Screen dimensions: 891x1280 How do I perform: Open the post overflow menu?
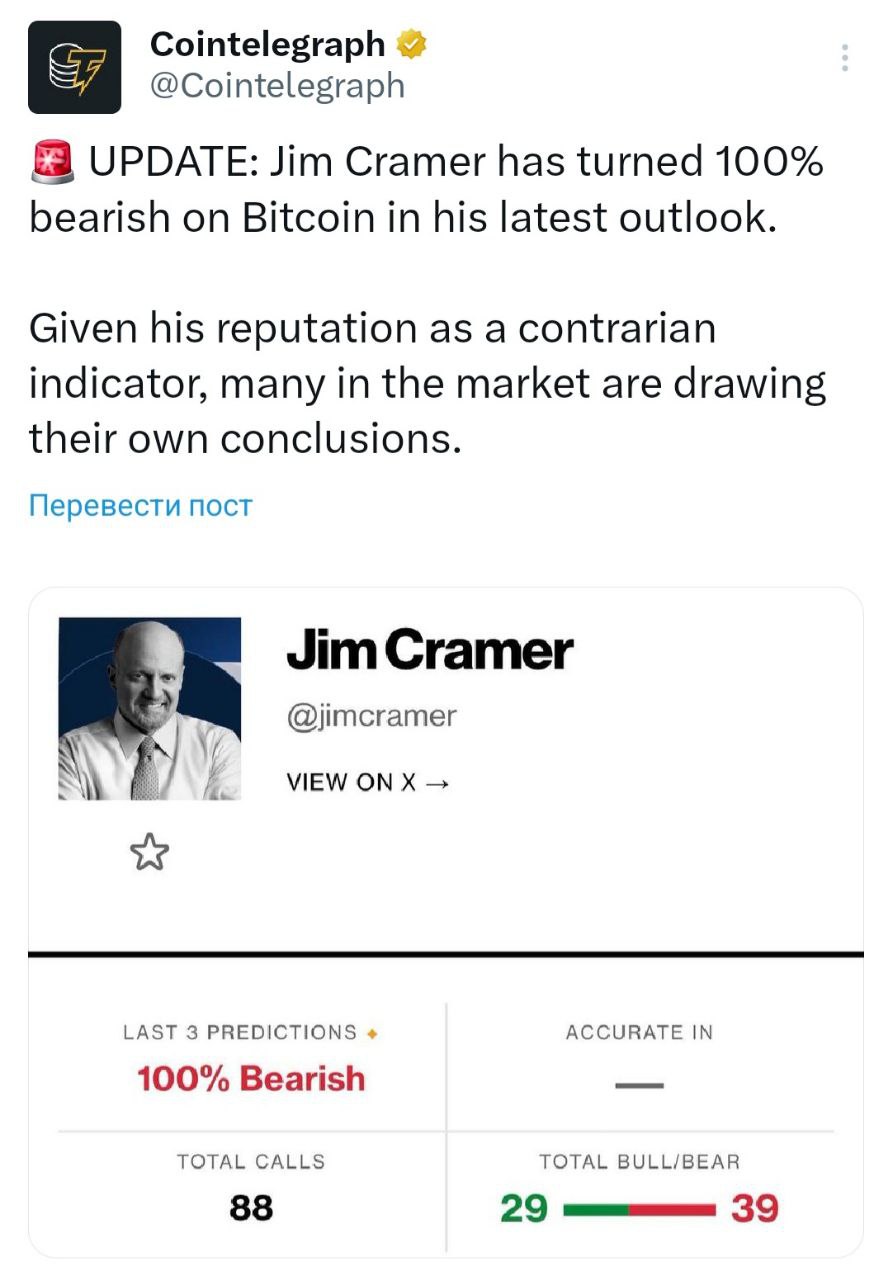pos(845,58)
